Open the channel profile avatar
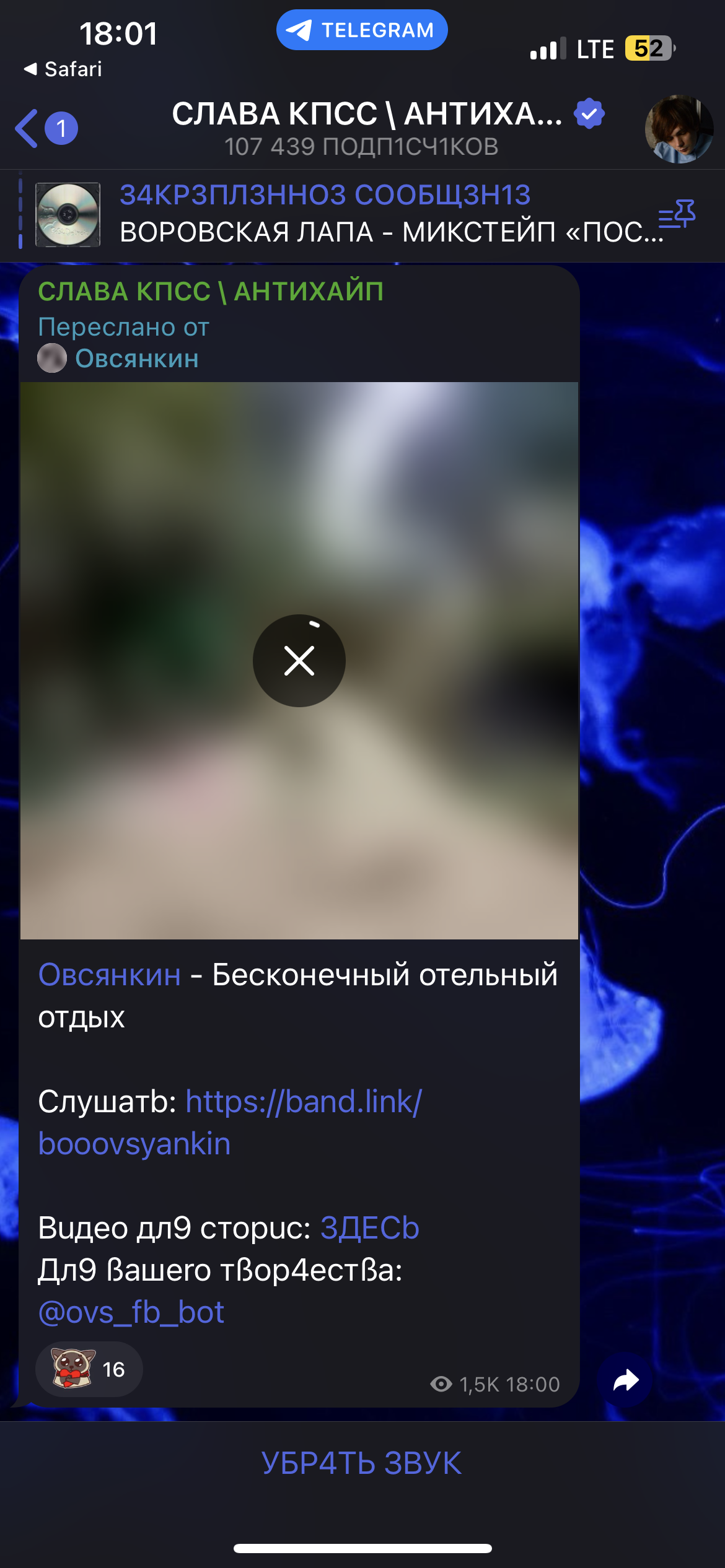This screenshot has height=1568, width=725. pos(679,129)
